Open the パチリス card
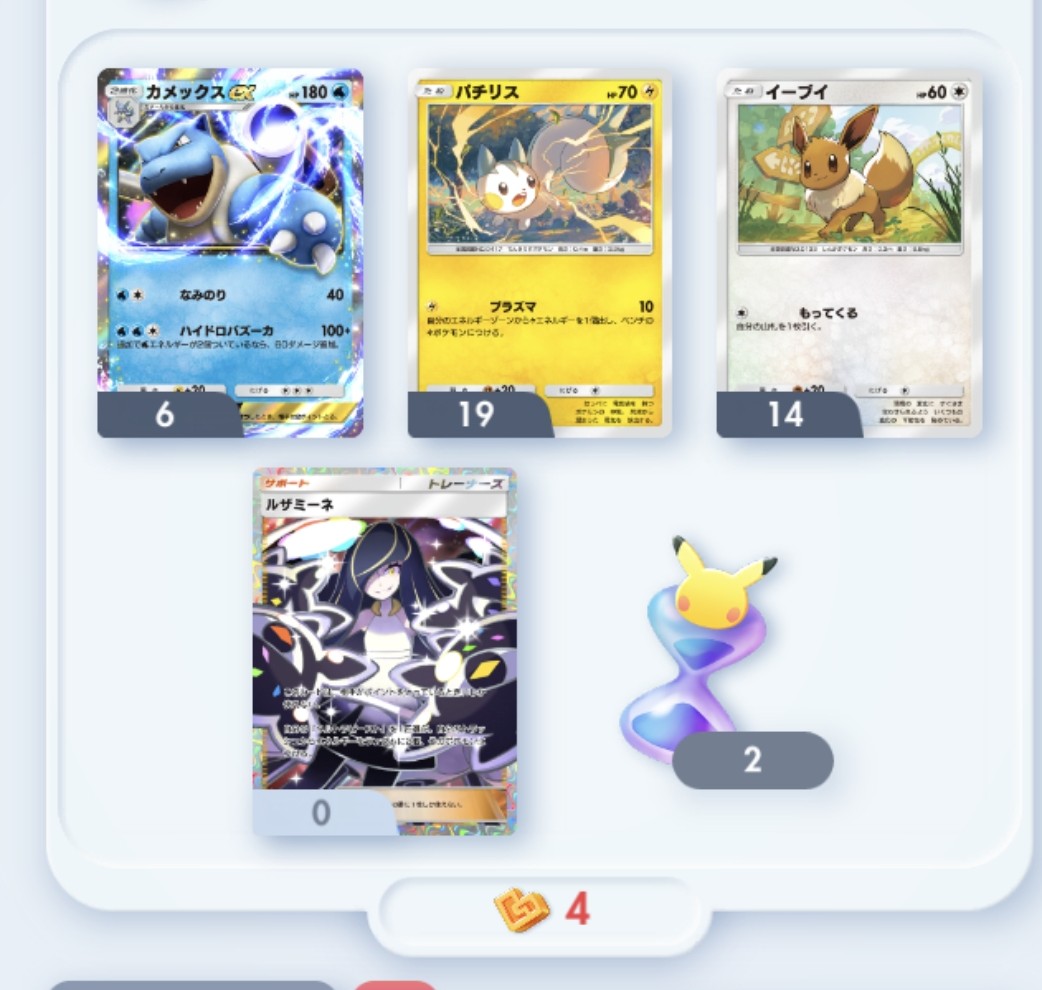The image size is (1042, 990). click(540, 252)
